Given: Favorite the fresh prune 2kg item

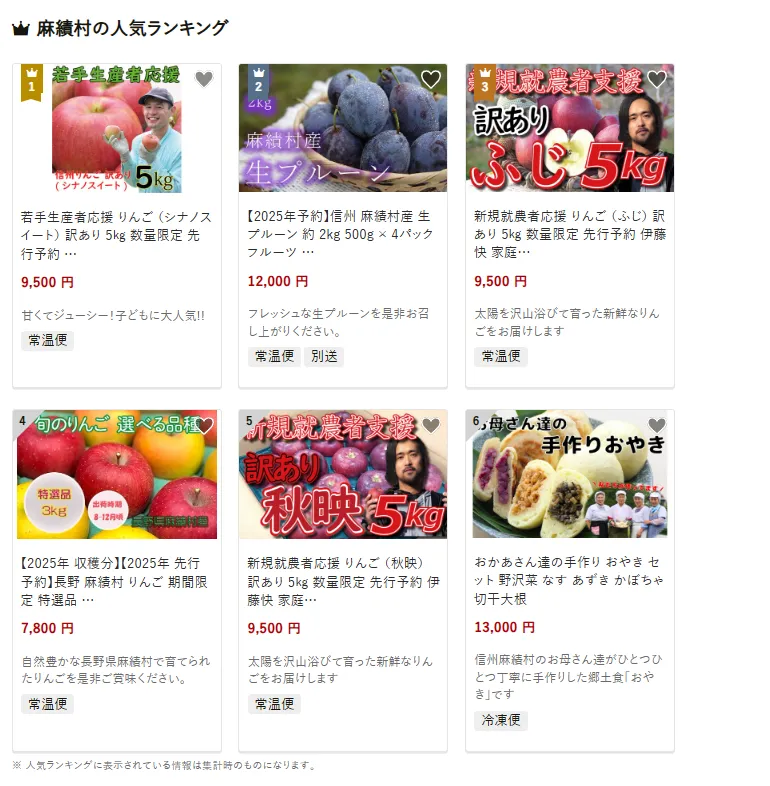Looking at the screenshot, I should [x=431, y=79].
